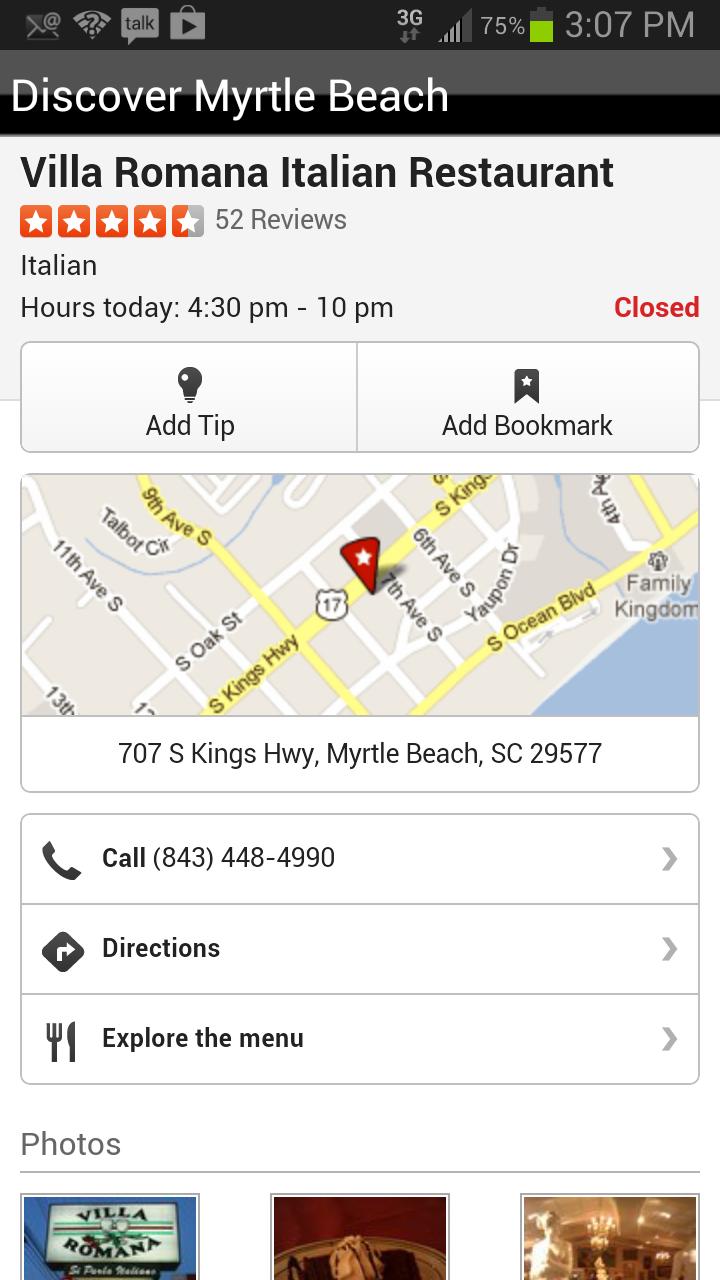720x1280 pixels.
Task: Expand the Call row chevron
Action: 669,858
